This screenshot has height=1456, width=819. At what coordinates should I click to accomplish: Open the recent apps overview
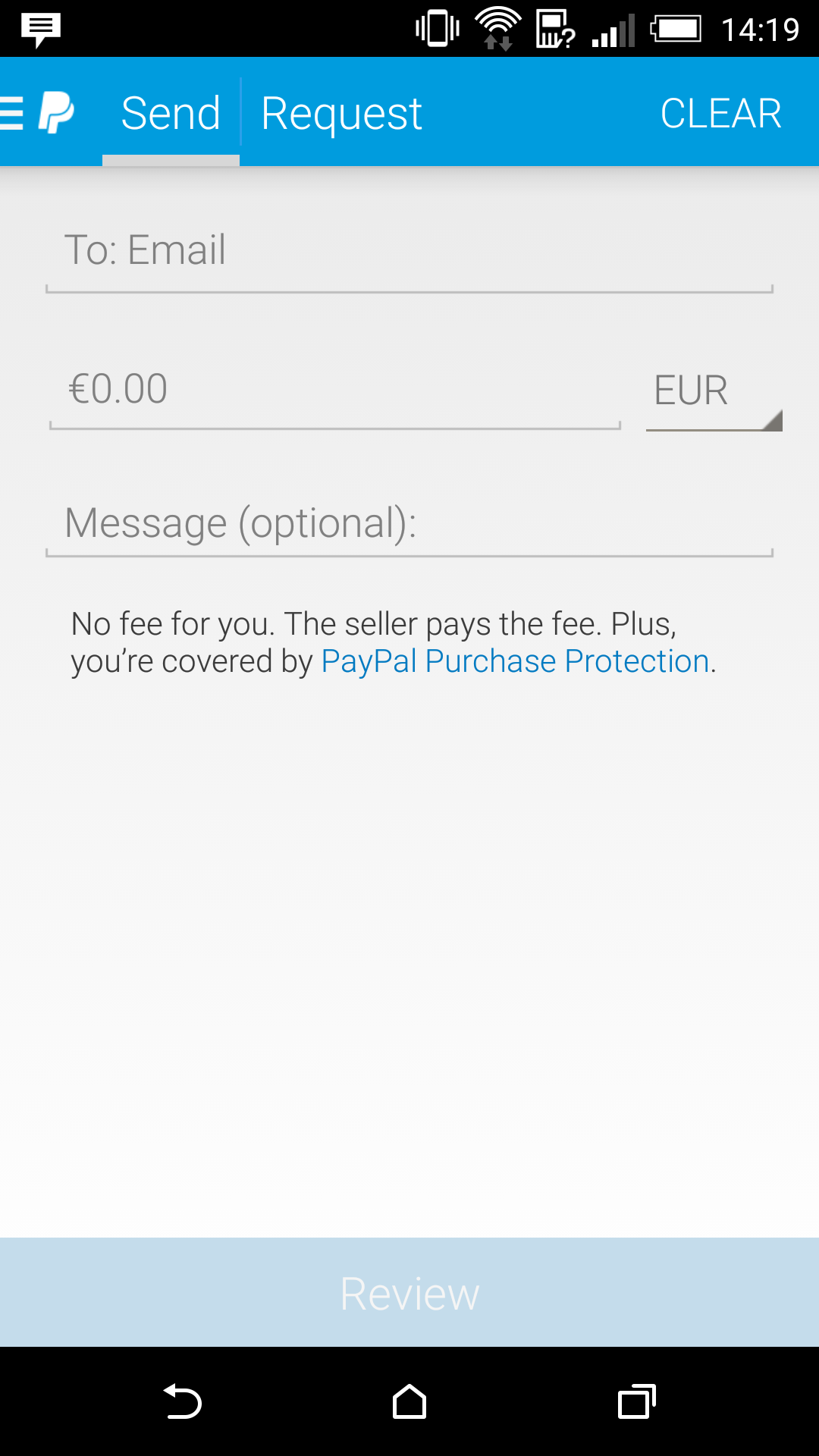click(x=637, y=1401)
